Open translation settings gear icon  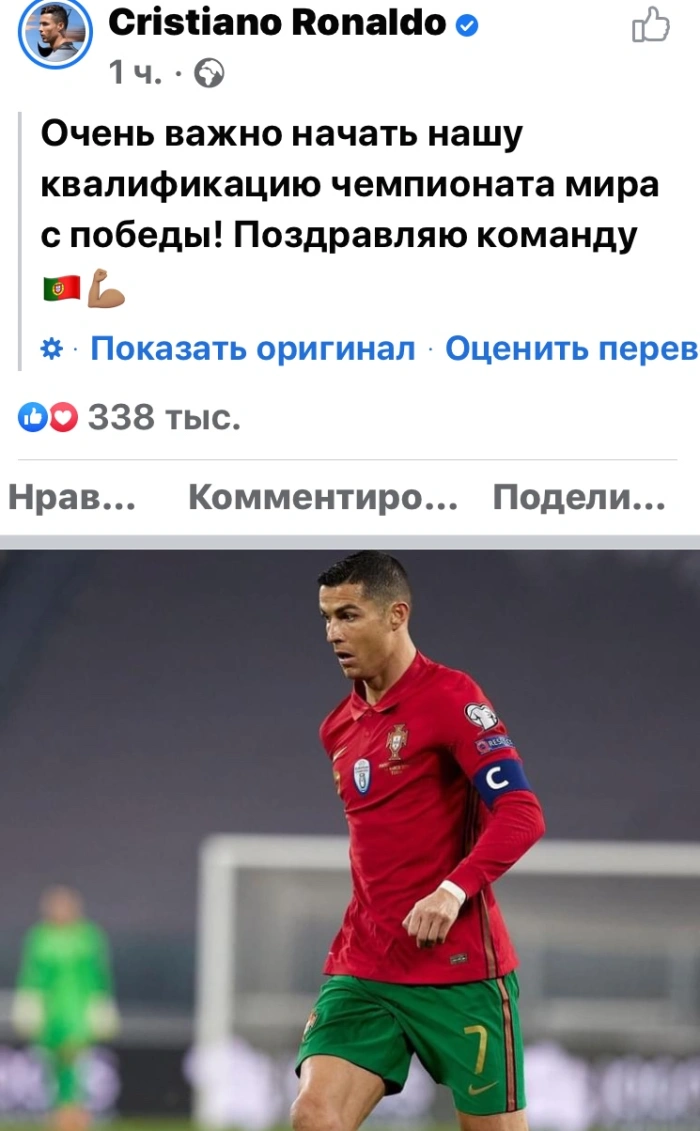point(52,349)
